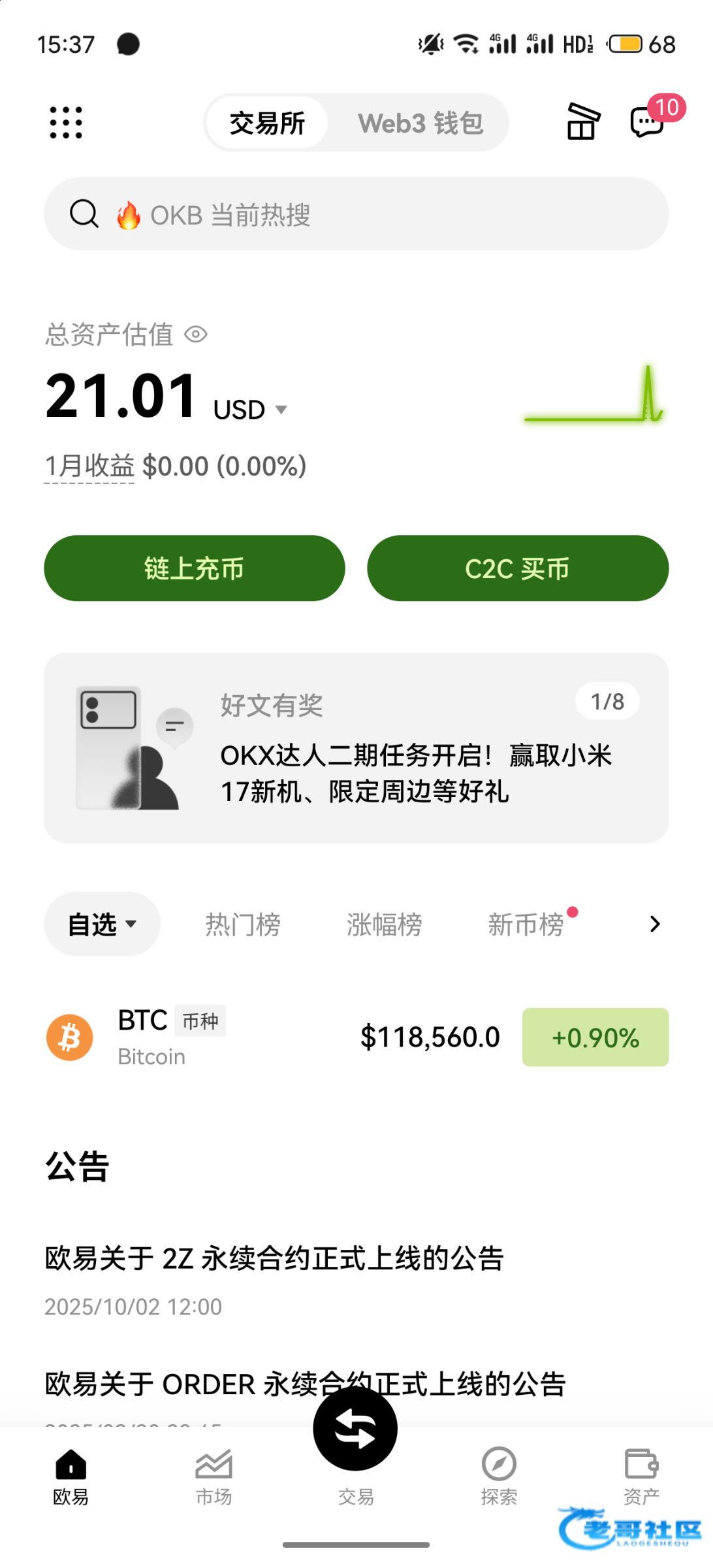
Task: Switch to 热门榜 list
Action: 243,924
